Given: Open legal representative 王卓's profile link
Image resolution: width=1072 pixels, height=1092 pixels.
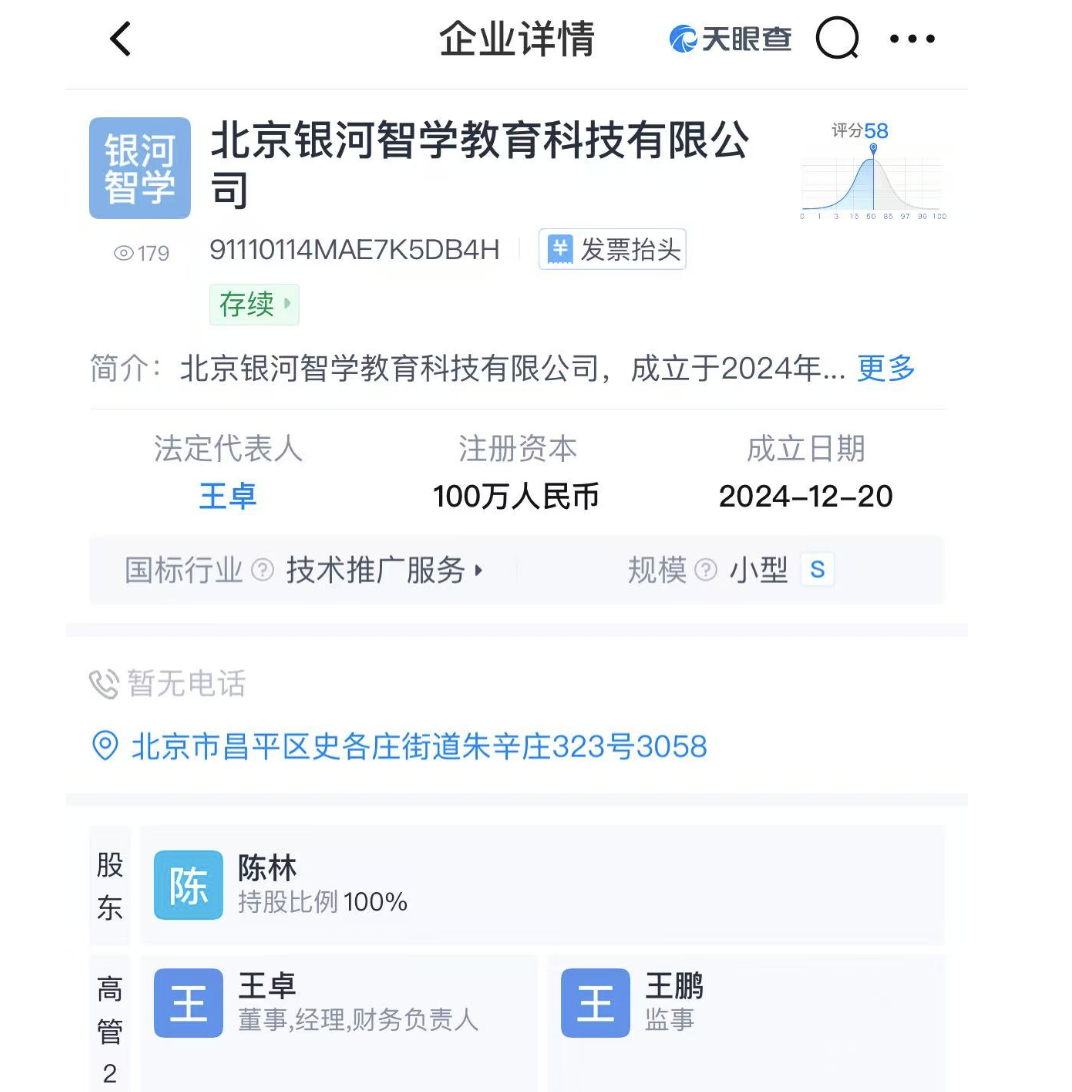Looking at the screenshot, I should pyautogui.click(x=228, y=496).
